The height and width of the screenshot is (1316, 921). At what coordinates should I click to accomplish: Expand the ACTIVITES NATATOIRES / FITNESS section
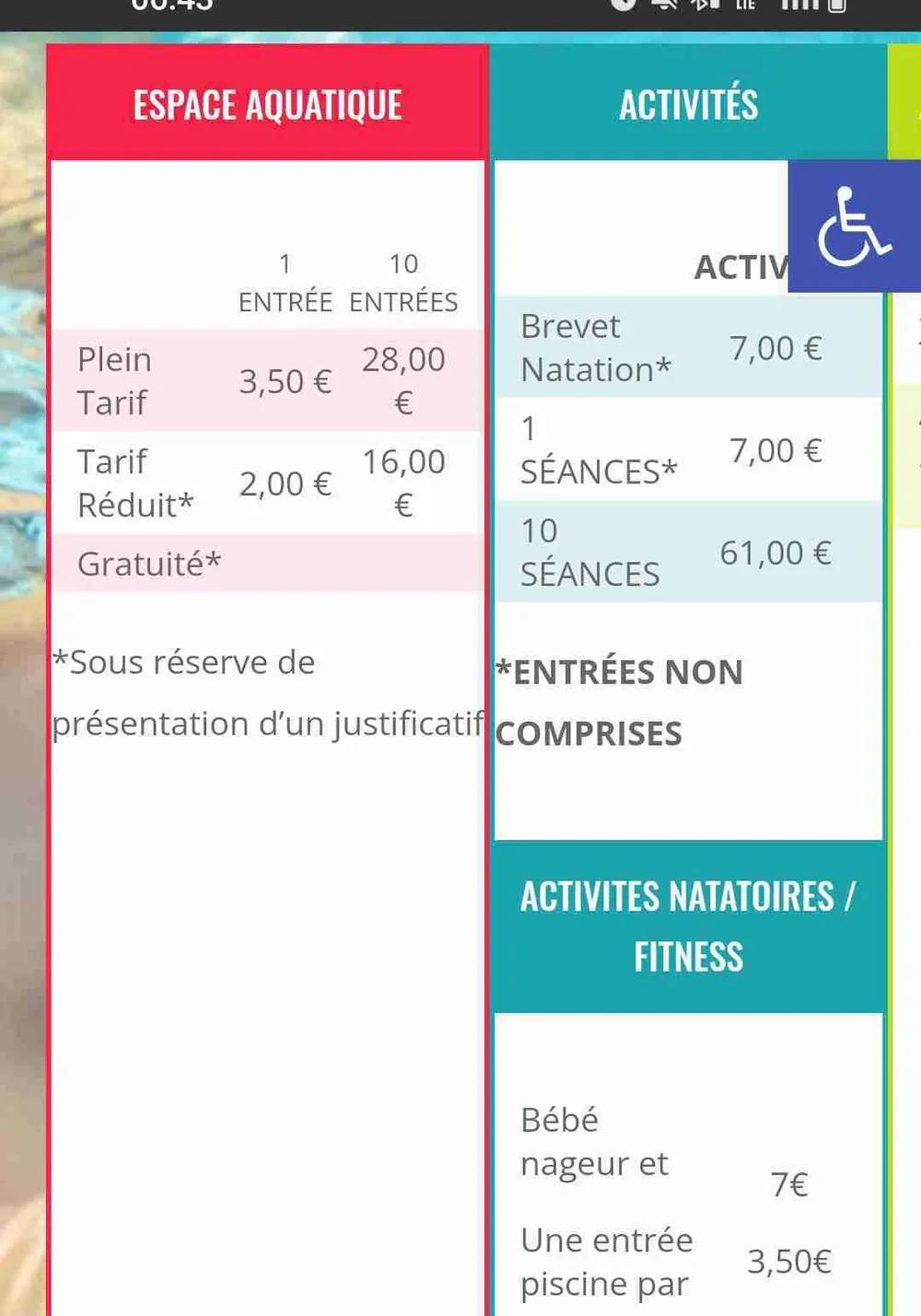689,924
